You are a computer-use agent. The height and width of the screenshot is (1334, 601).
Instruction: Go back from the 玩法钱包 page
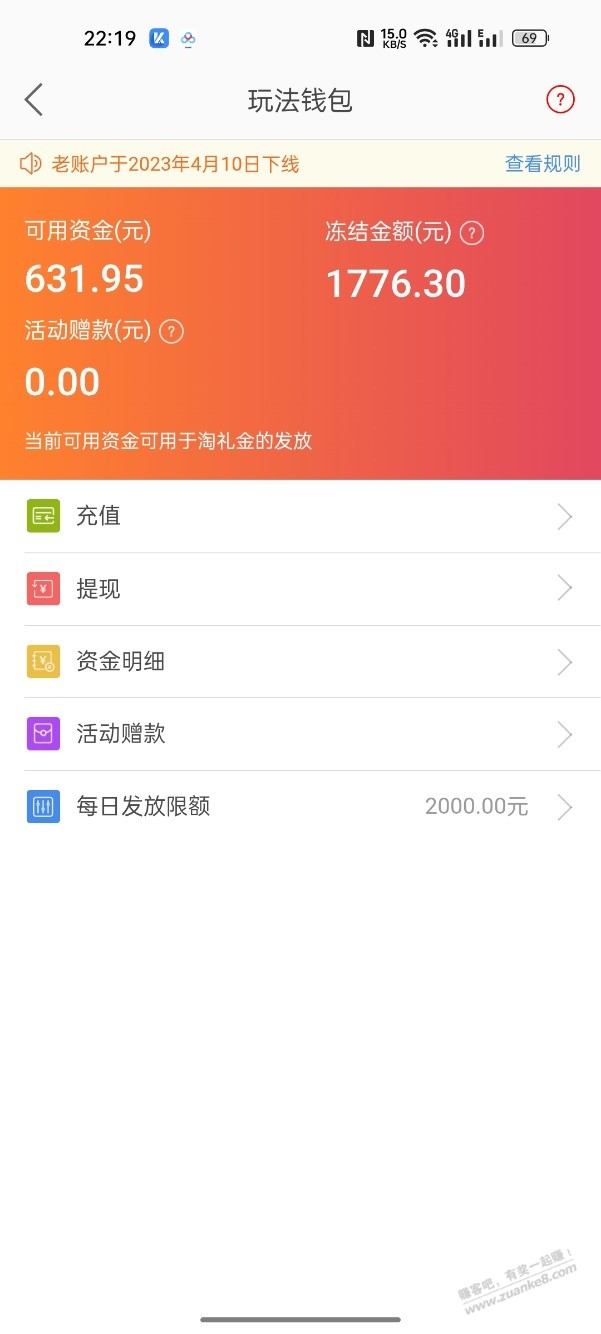(x=34, y=100)
